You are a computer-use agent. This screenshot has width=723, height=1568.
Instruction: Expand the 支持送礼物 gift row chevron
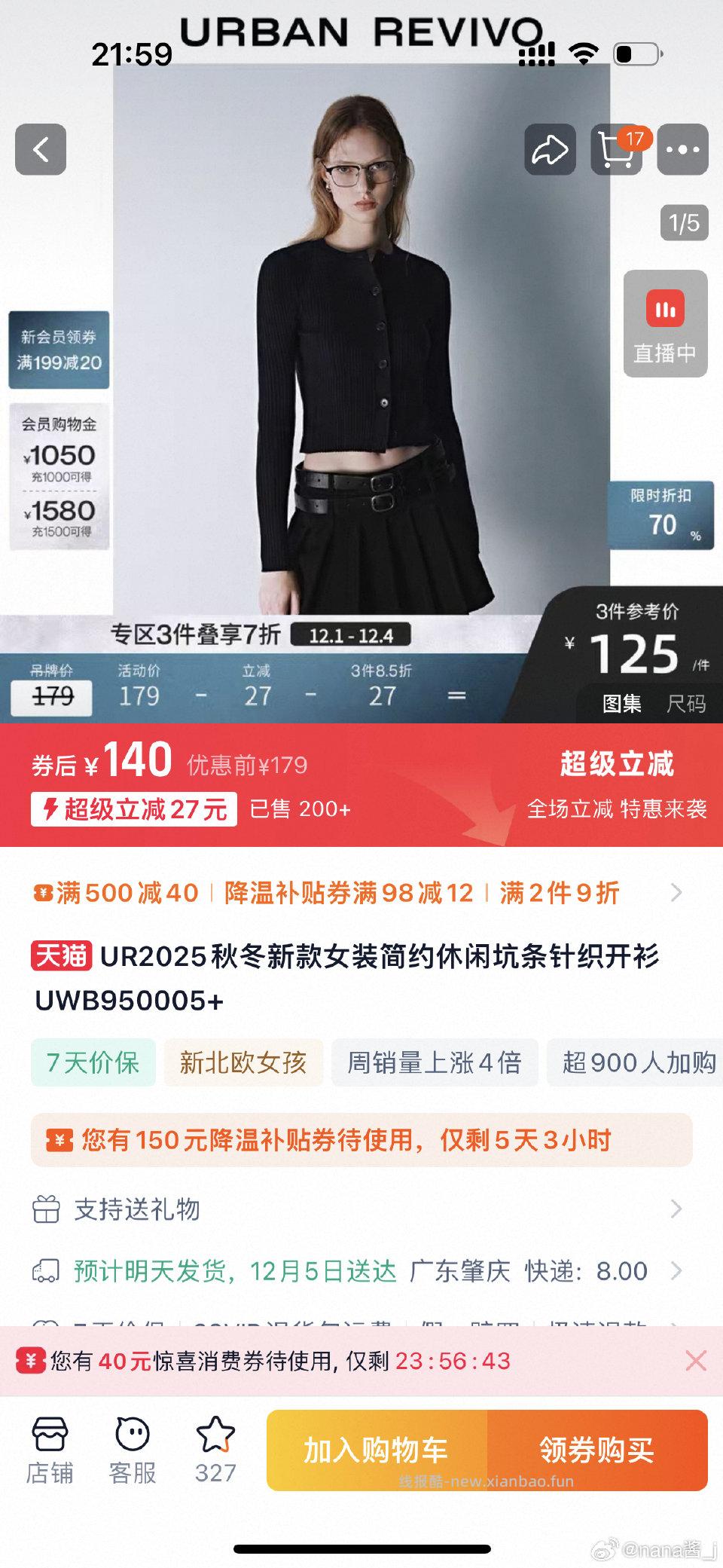pos(676,1208)
